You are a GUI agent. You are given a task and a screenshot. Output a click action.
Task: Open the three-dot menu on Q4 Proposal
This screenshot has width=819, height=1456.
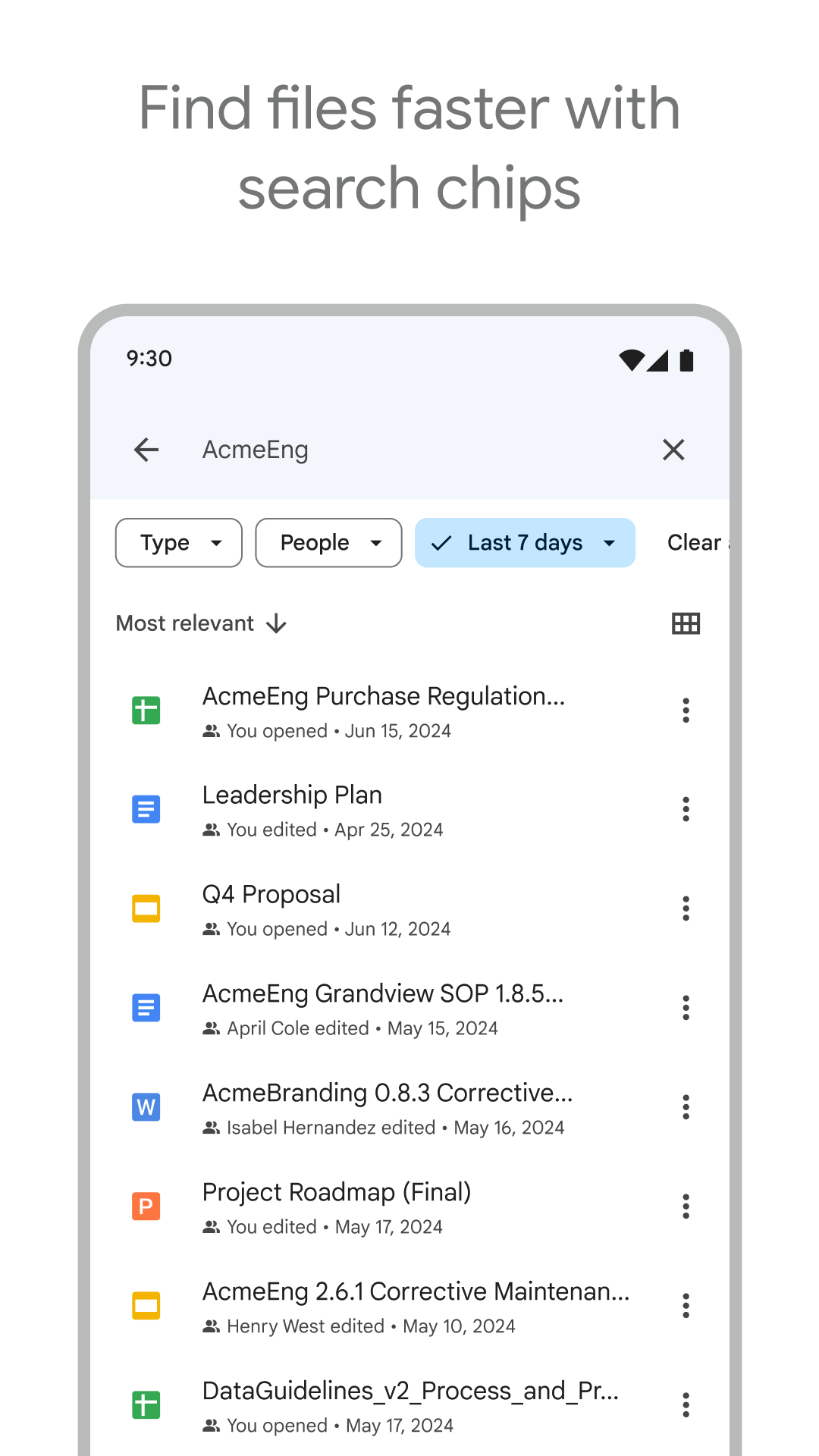point(686,908)
